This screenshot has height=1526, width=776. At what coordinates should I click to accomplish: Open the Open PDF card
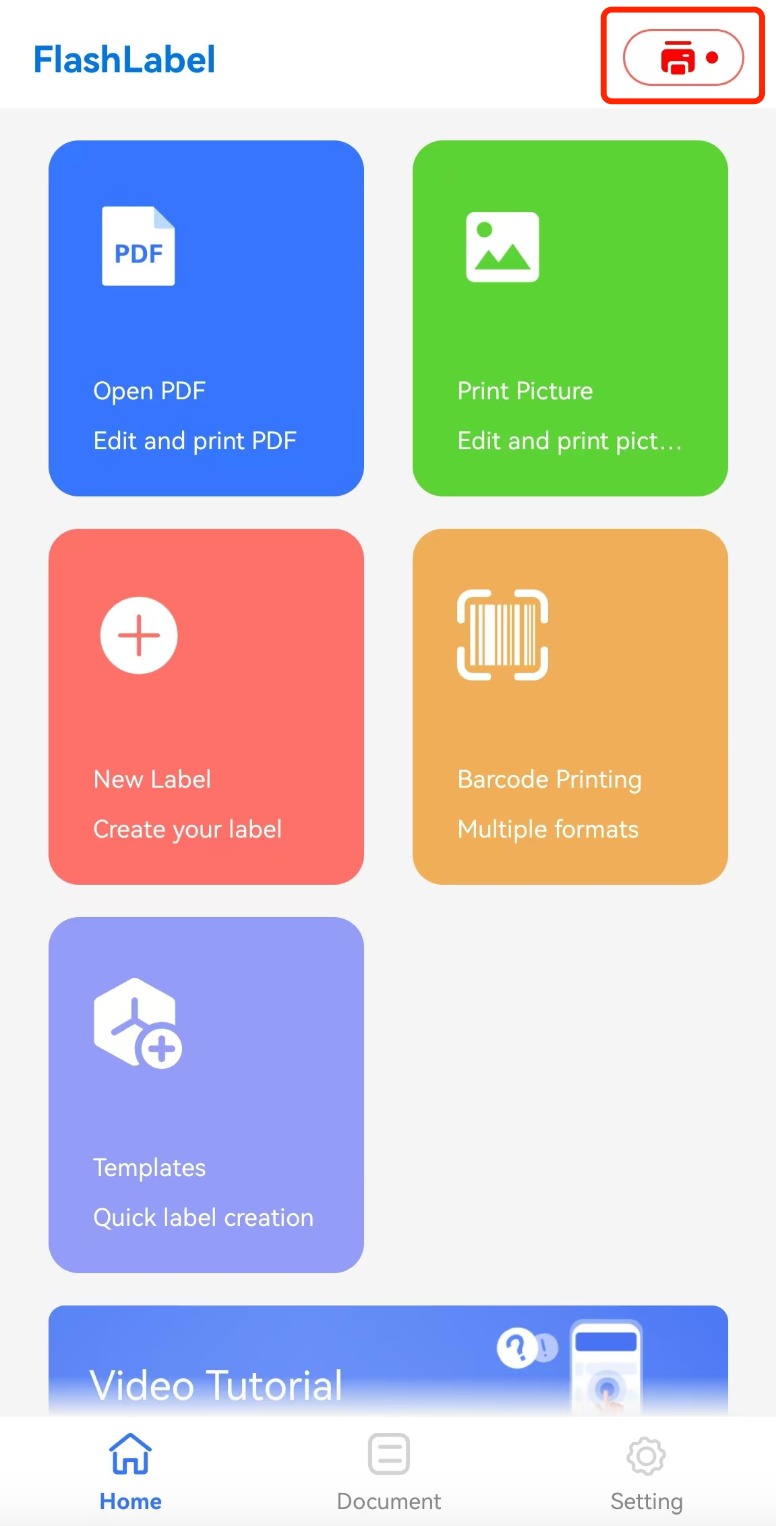[206, 318]
